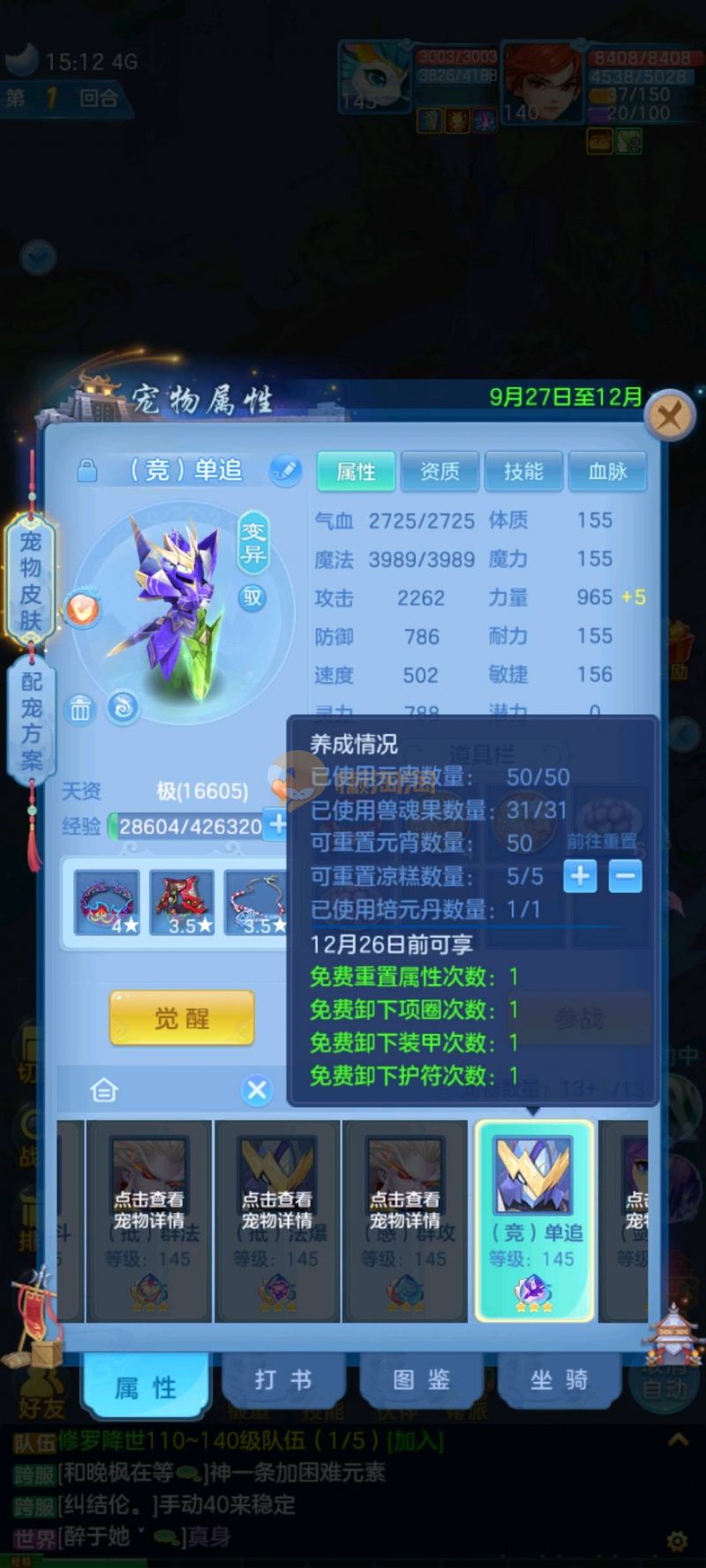
Task: Switch to the 技能 tab
Action: (x=523, y=471)
